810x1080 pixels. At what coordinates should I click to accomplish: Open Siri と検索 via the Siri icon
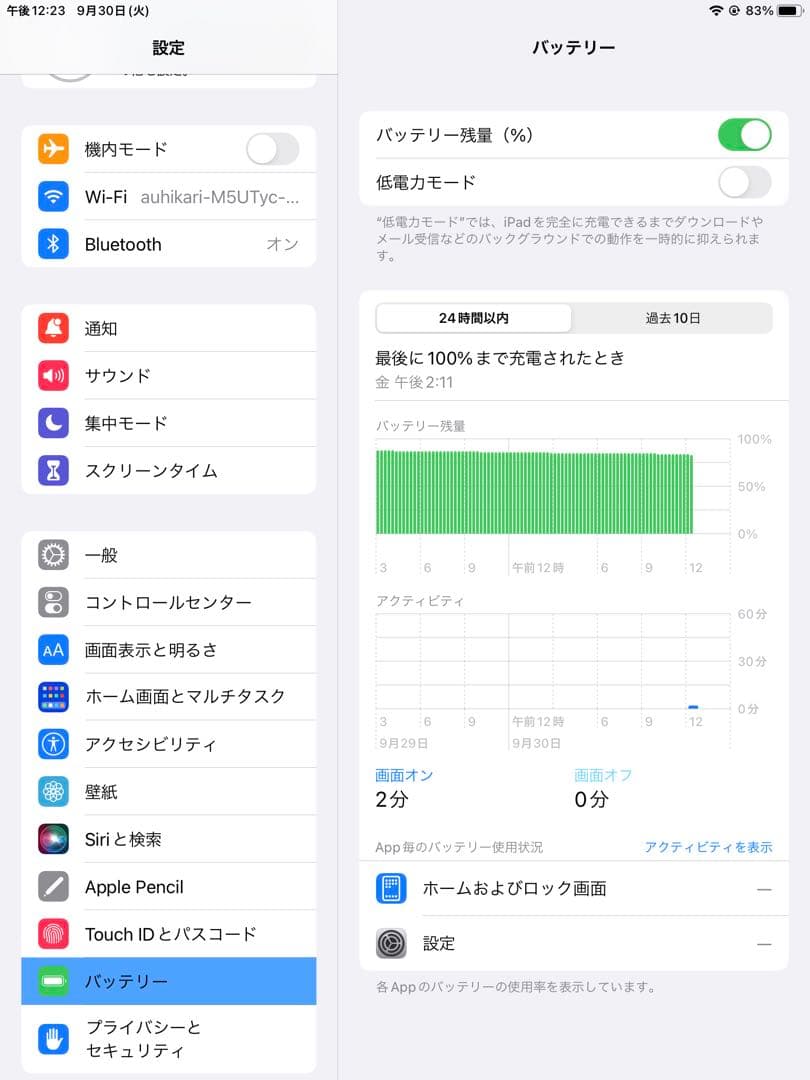[52, 839]
